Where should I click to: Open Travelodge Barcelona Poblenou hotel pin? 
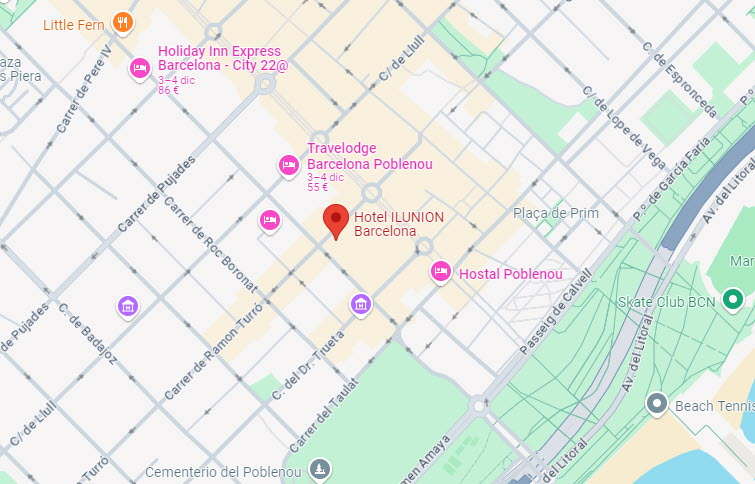288,165
